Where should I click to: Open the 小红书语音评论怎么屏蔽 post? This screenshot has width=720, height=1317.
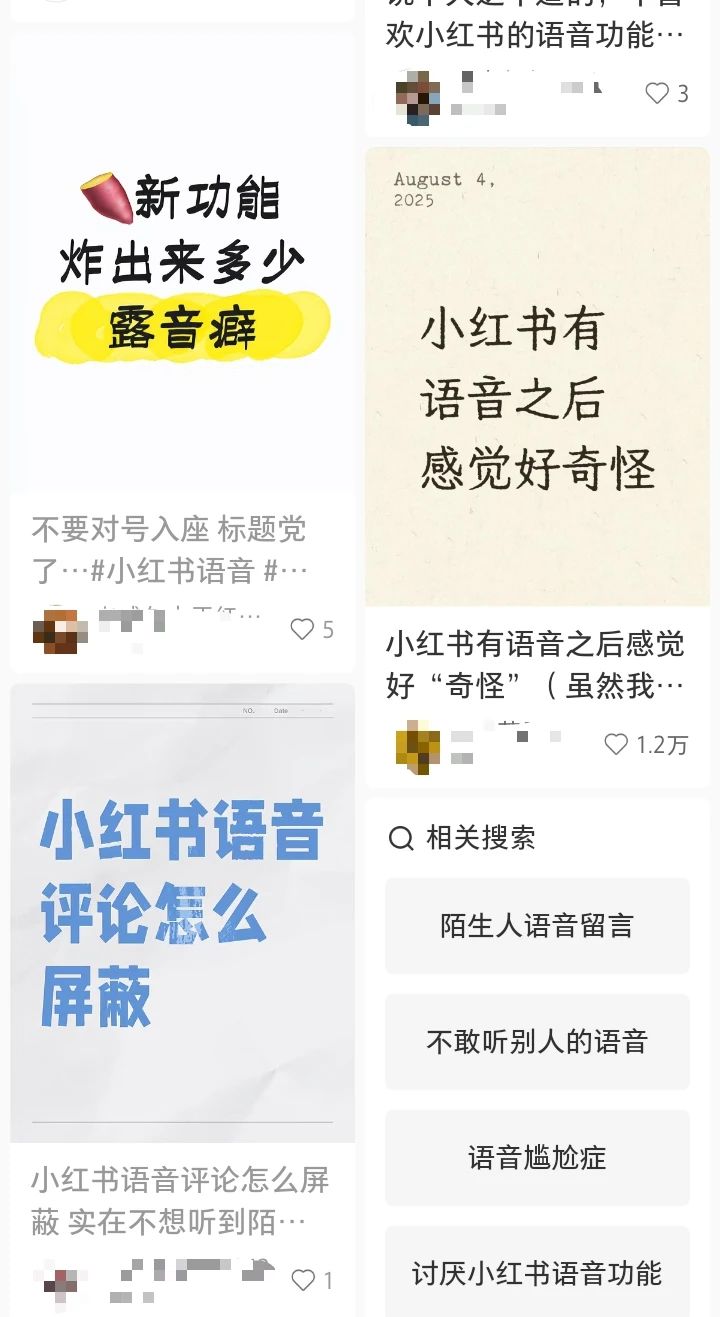pyautogui.click(x=182, y=912)
